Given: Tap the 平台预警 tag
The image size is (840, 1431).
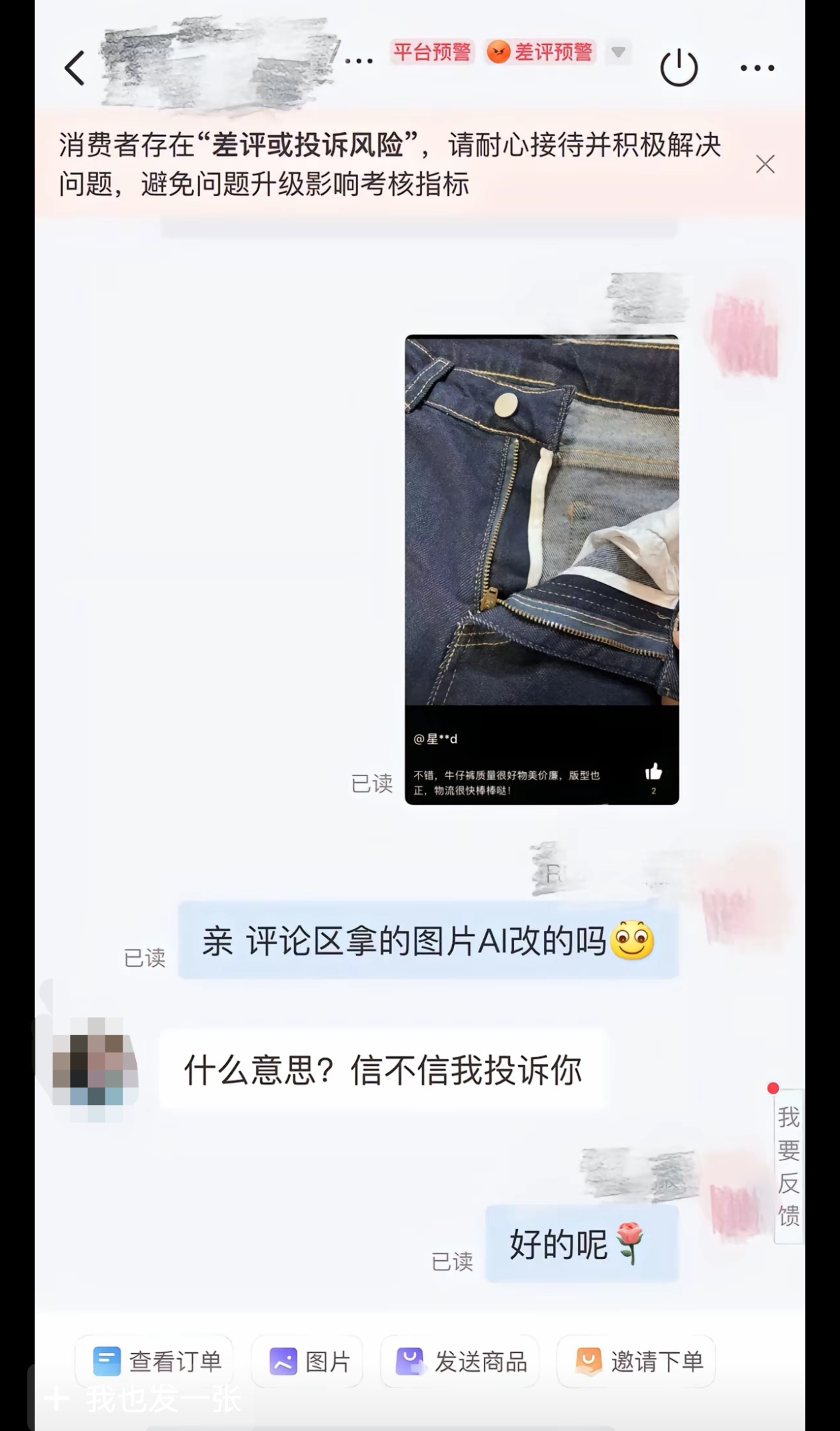Looking at the screenshot, I should [432, 52].
